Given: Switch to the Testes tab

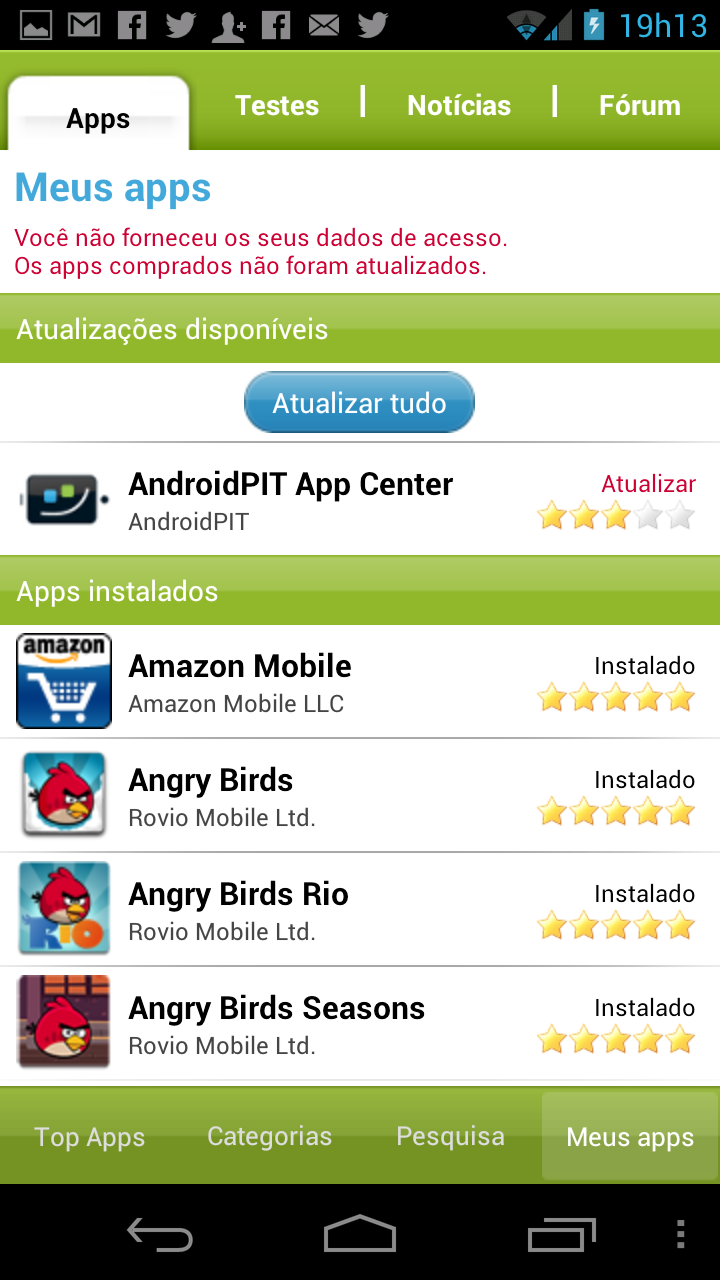Looking at the screenshot, I should [x=276, y=106].
